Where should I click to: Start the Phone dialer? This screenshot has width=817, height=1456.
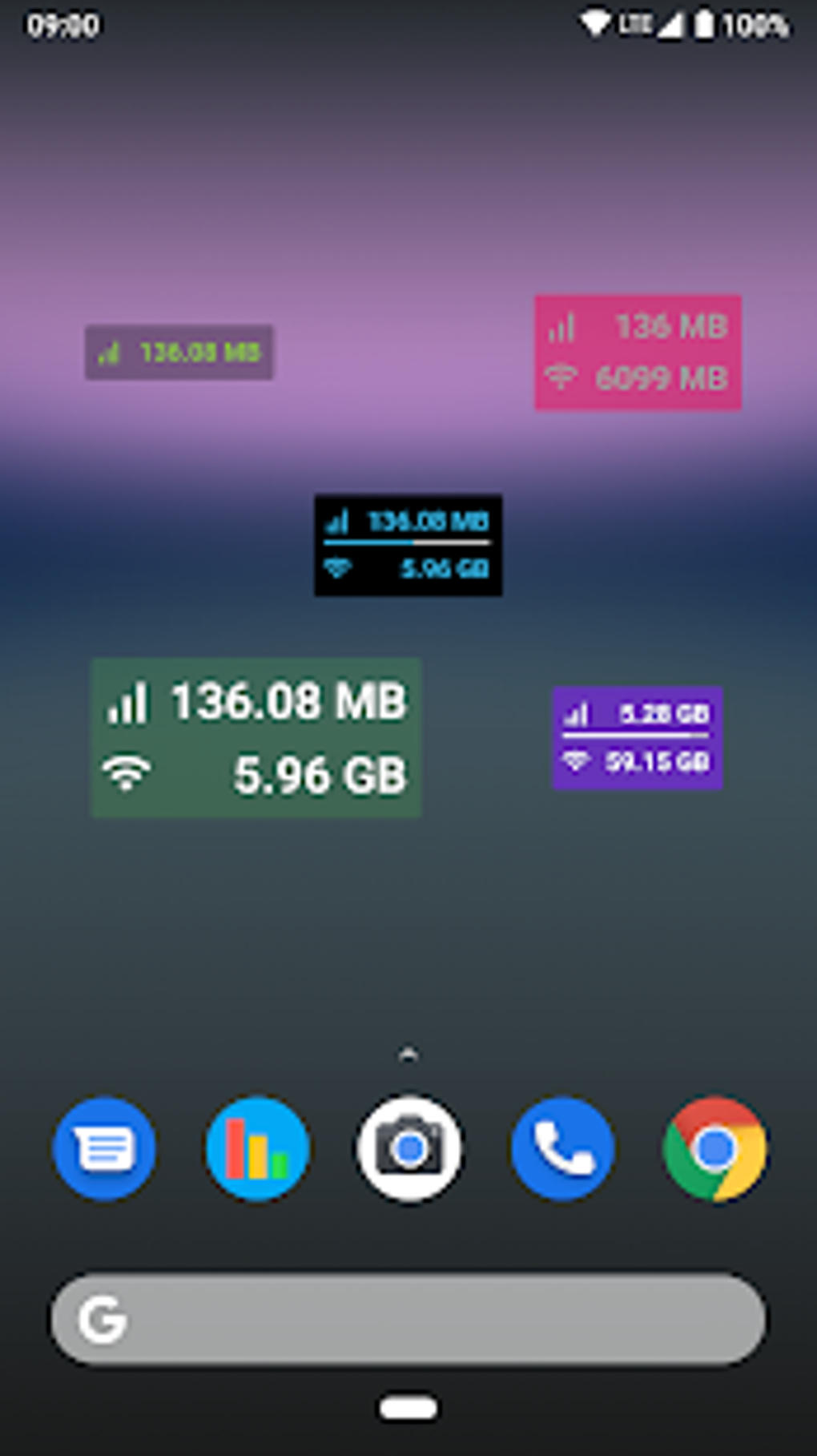[561, 1148]
